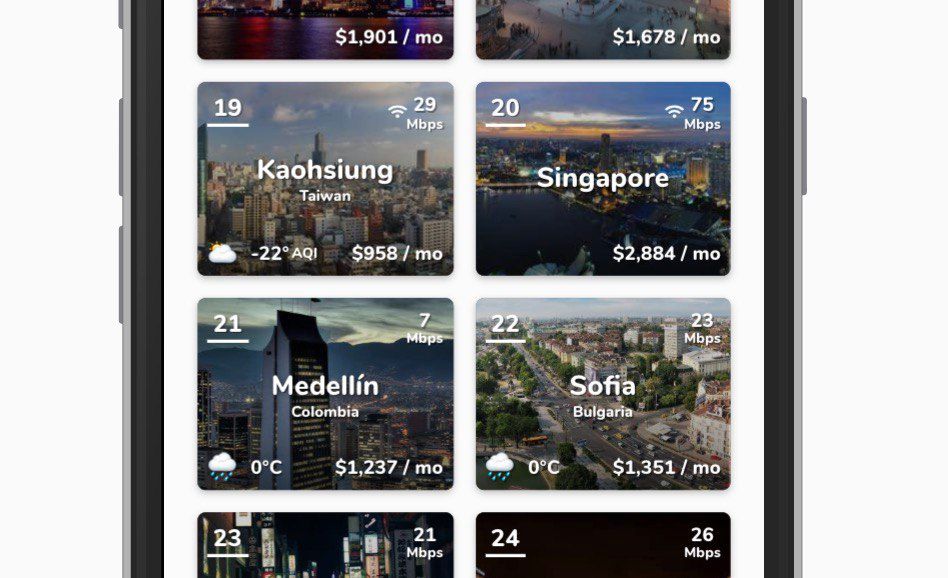Select the Singapore city card

point(603,179)
